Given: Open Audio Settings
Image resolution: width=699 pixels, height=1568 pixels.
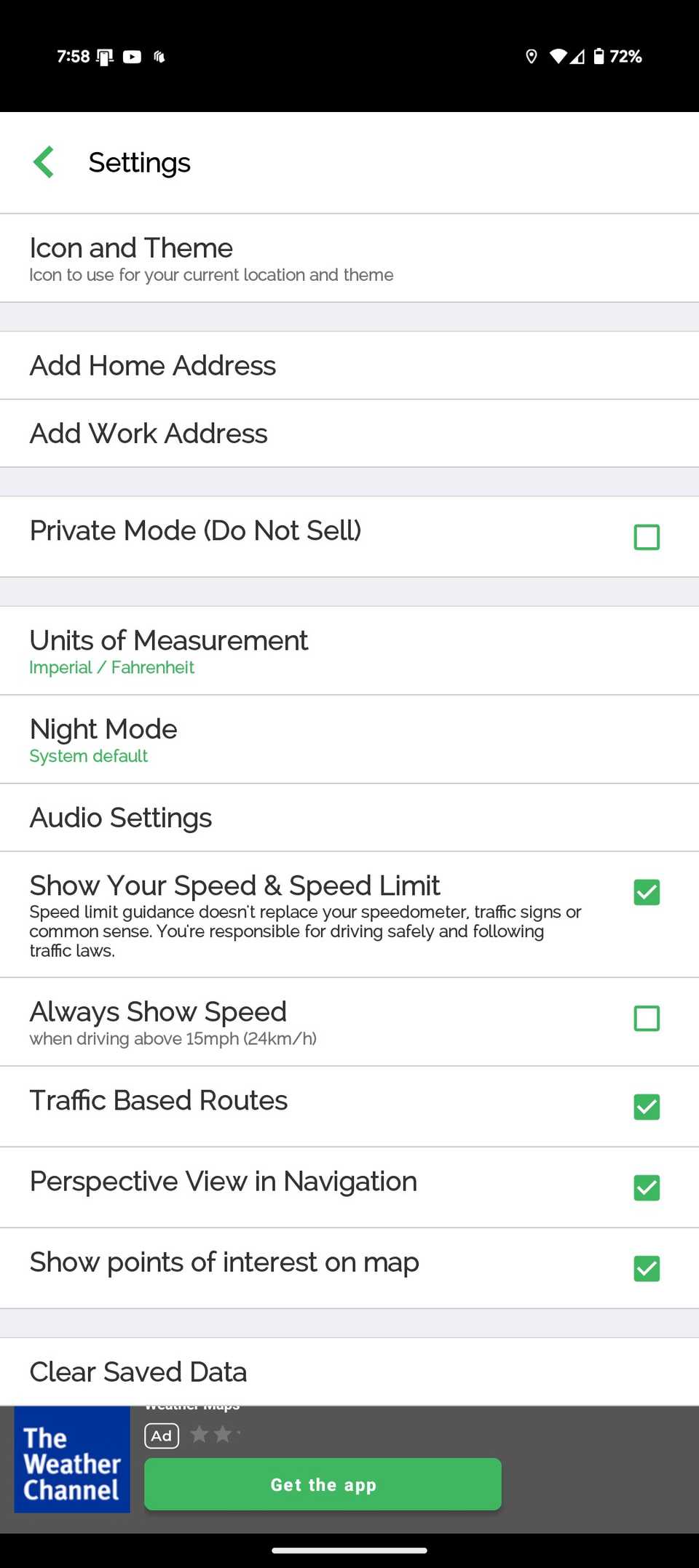Looking at the screenshot, I should [x=349, y=818].
